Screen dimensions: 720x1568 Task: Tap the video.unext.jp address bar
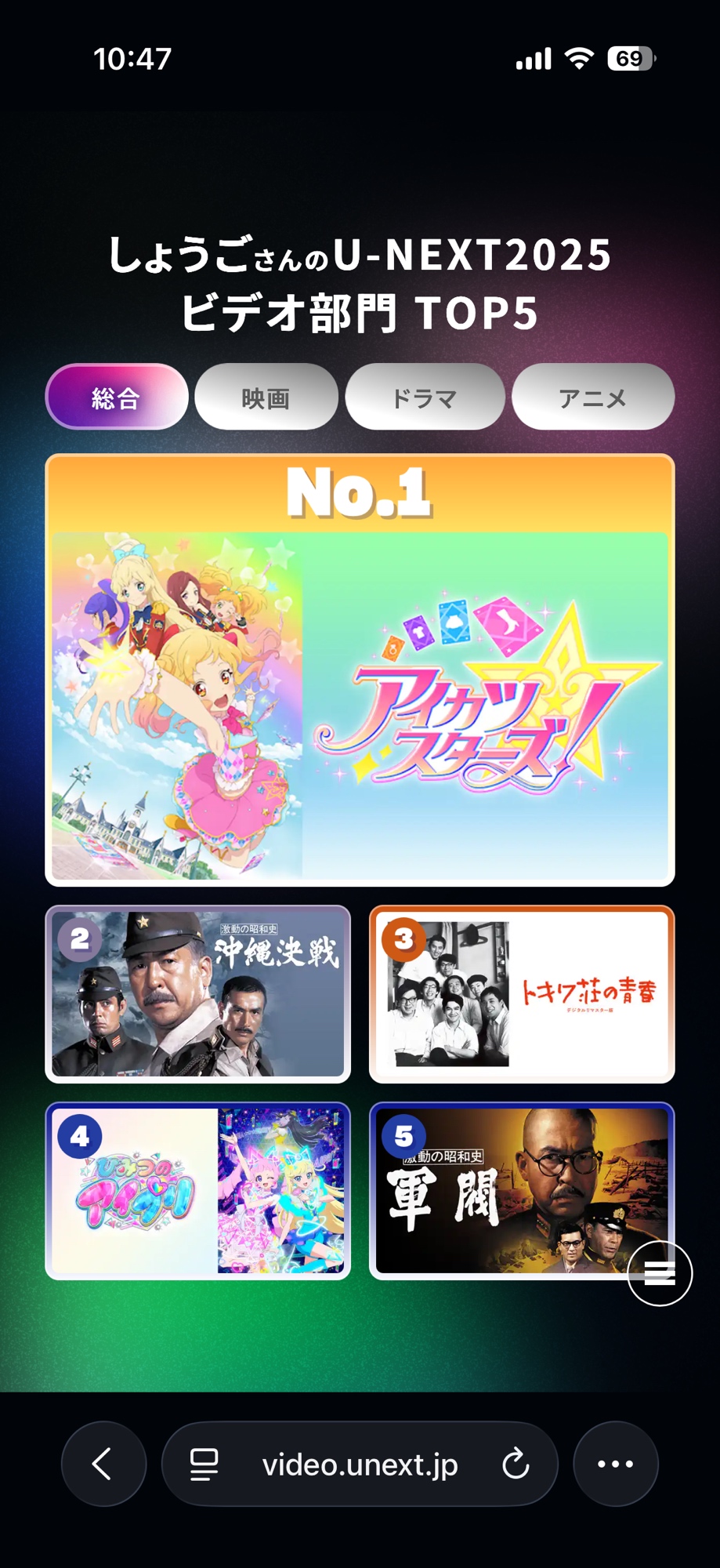coord(360,1464)
